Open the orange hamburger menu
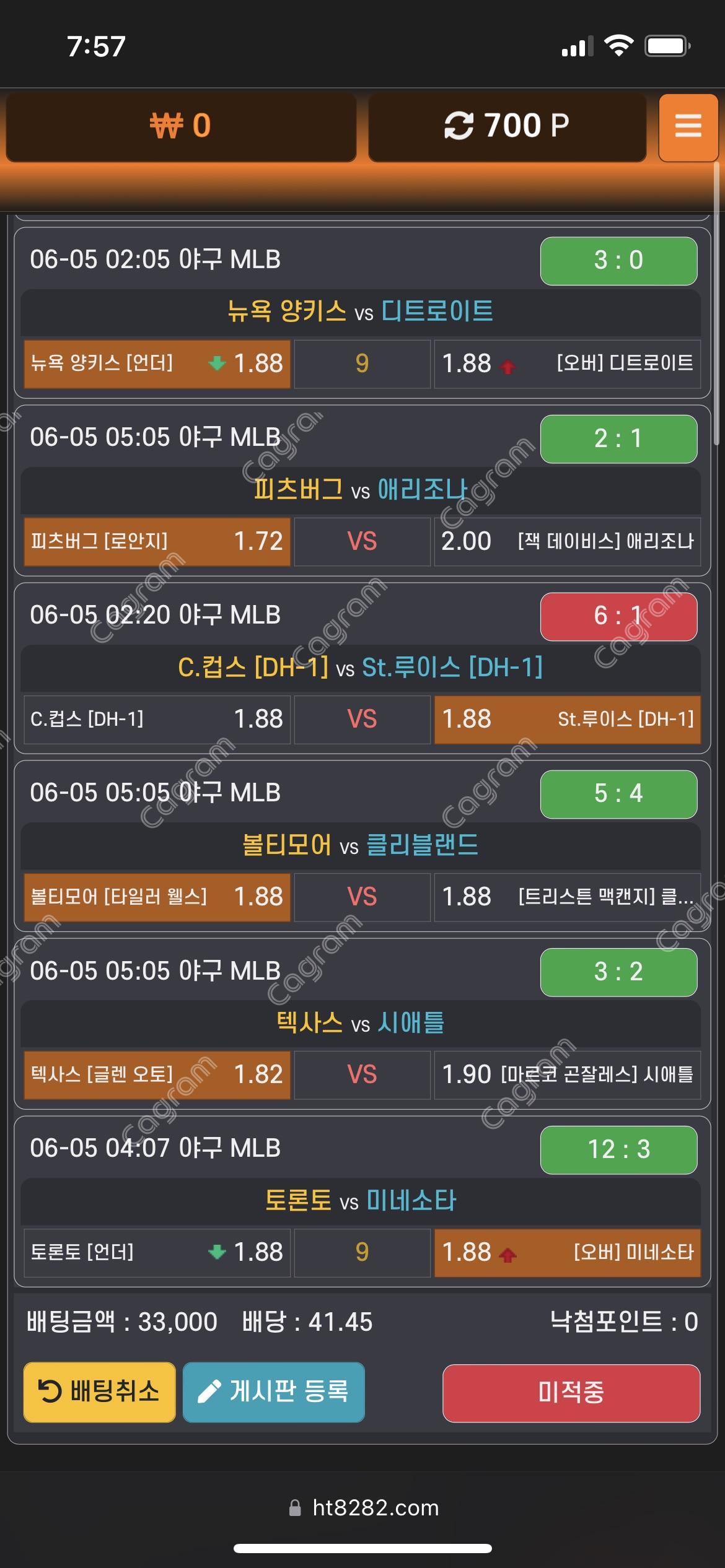Viewport: 725px width, 1568px height. tap(688, 127)
